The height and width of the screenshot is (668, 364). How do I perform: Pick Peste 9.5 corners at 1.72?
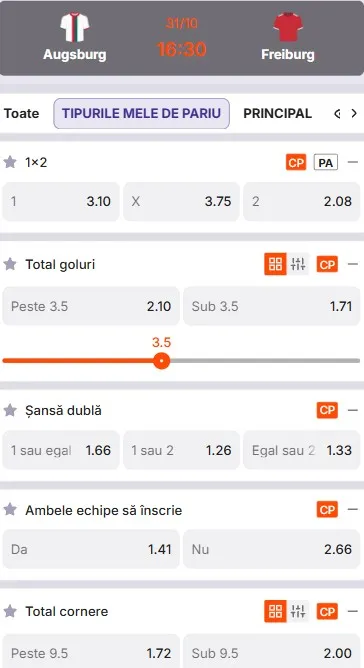point(91,653)
